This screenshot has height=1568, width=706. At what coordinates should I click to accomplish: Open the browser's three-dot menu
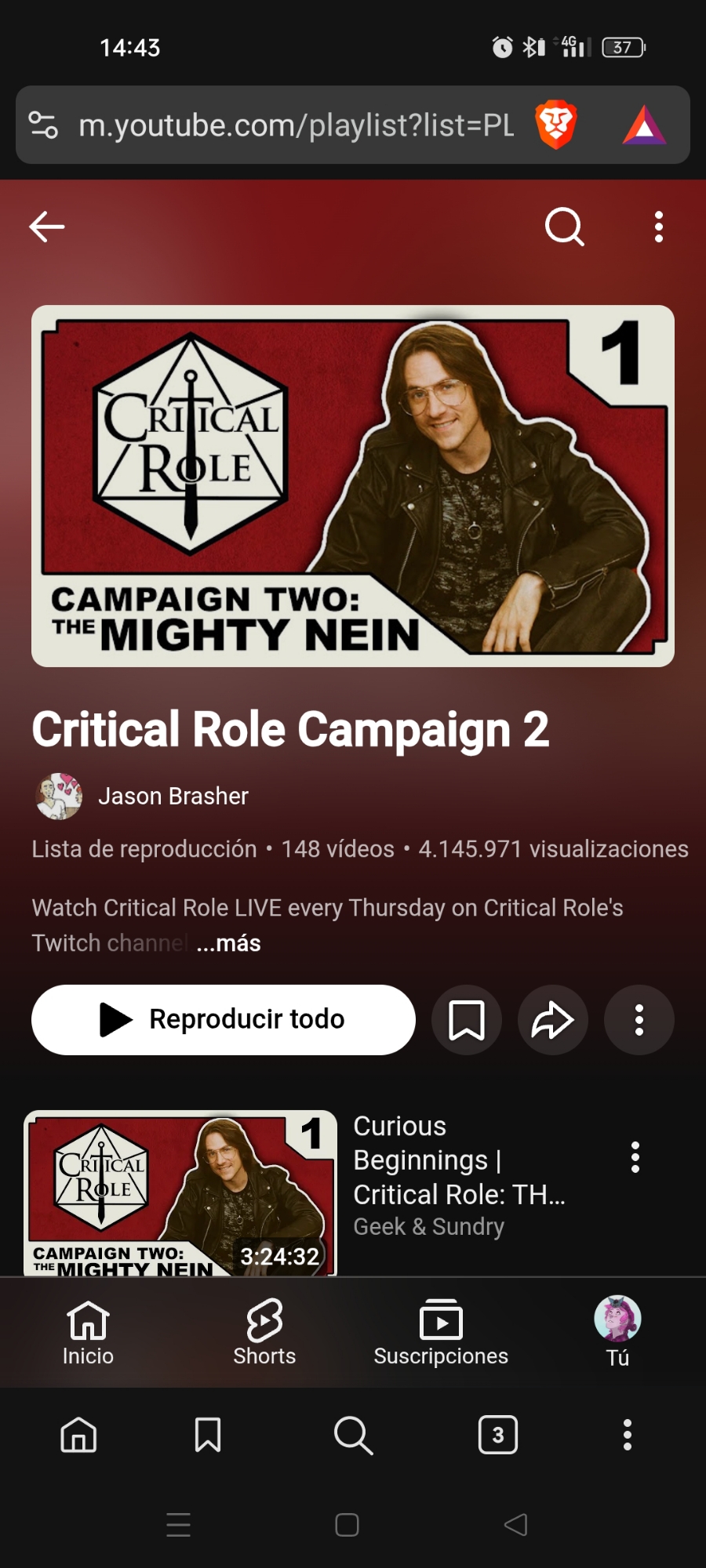tap(627, 1435)
